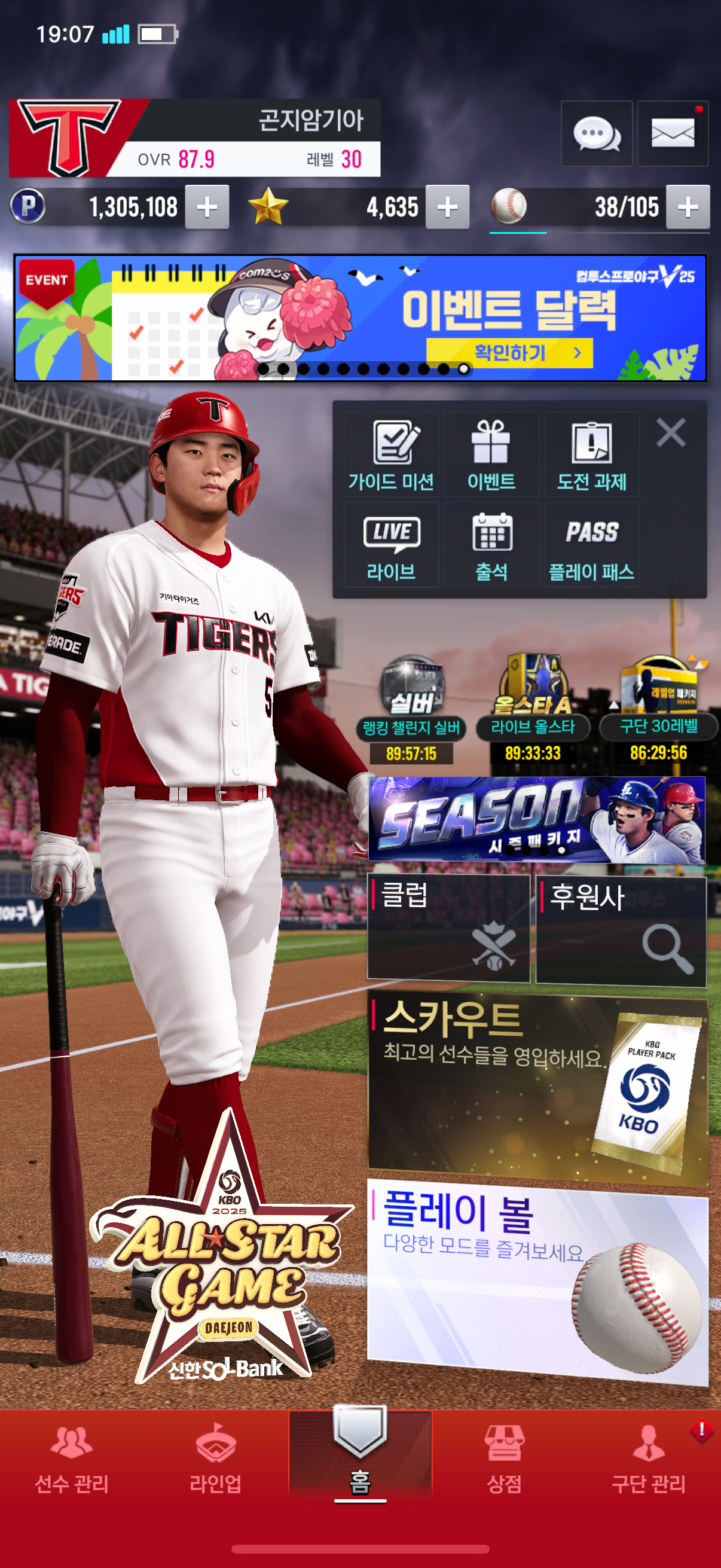Switch to the 상점 tab
Viewport: 721px width, 1568px height.
504,1458
